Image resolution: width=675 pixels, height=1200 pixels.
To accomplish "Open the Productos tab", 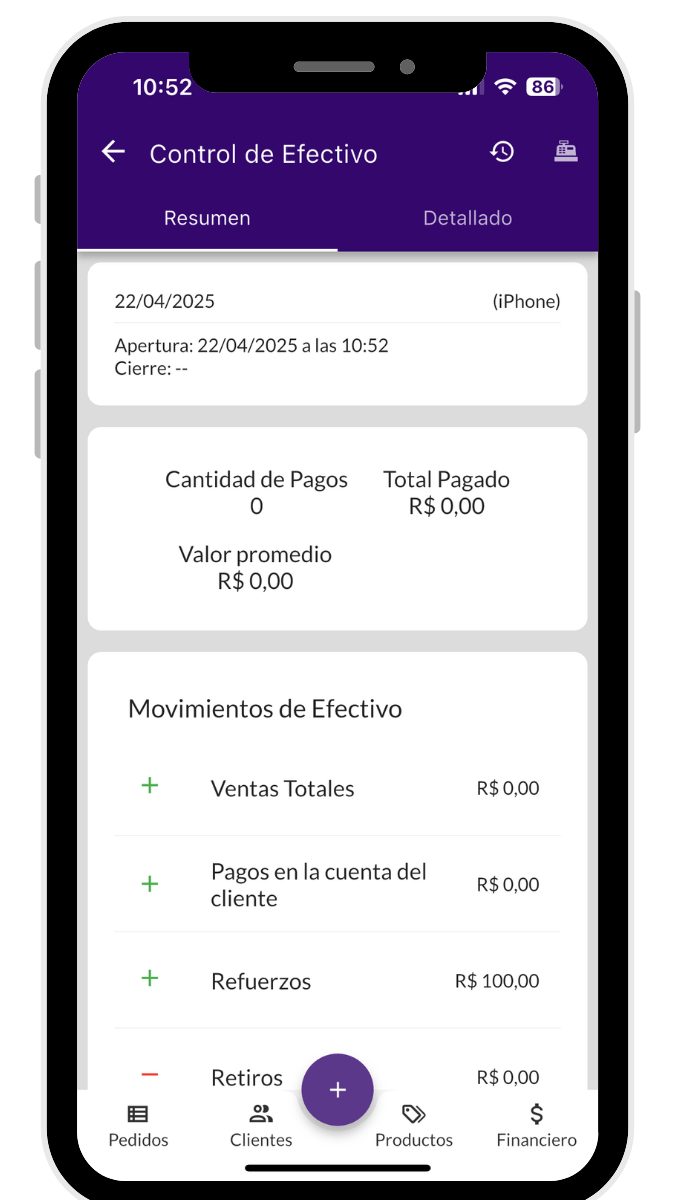I will point(414,1126).
